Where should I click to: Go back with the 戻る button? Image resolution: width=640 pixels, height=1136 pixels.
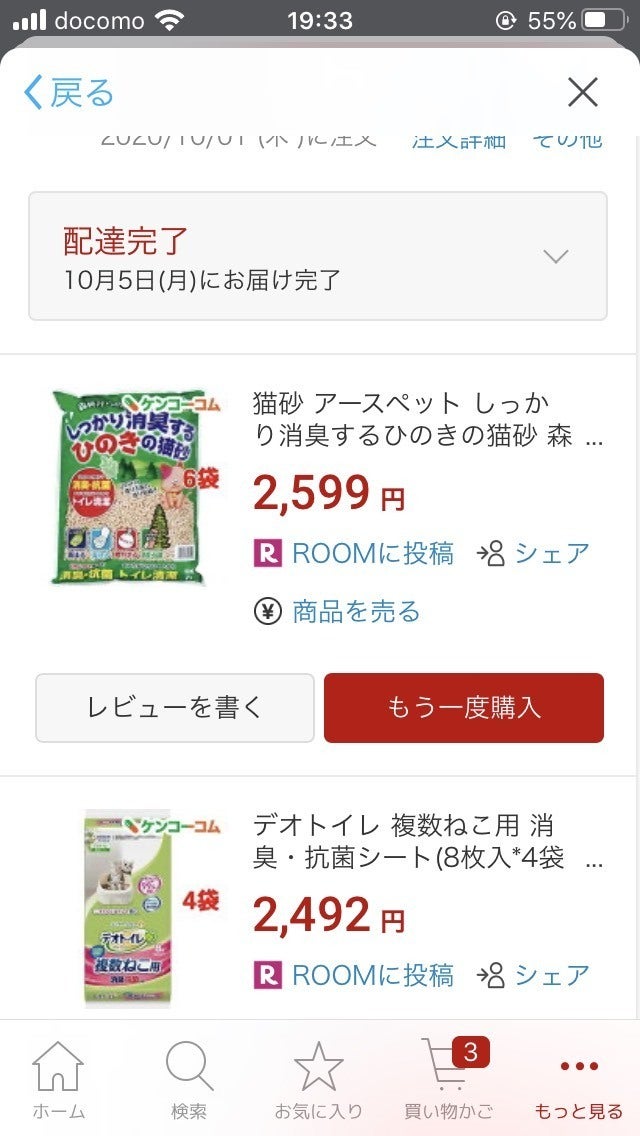pos(70,93)
